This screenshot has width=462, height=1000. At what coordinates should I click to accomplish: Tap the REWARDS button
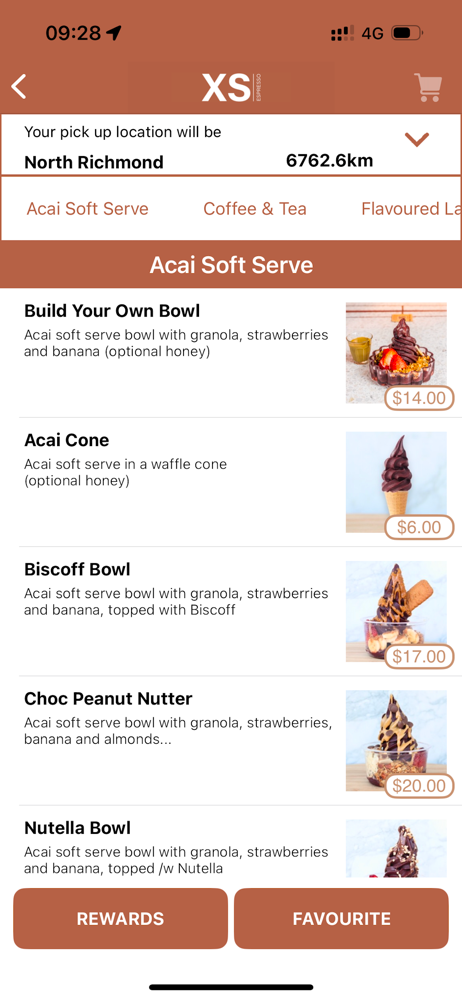[x=121, y=918]
